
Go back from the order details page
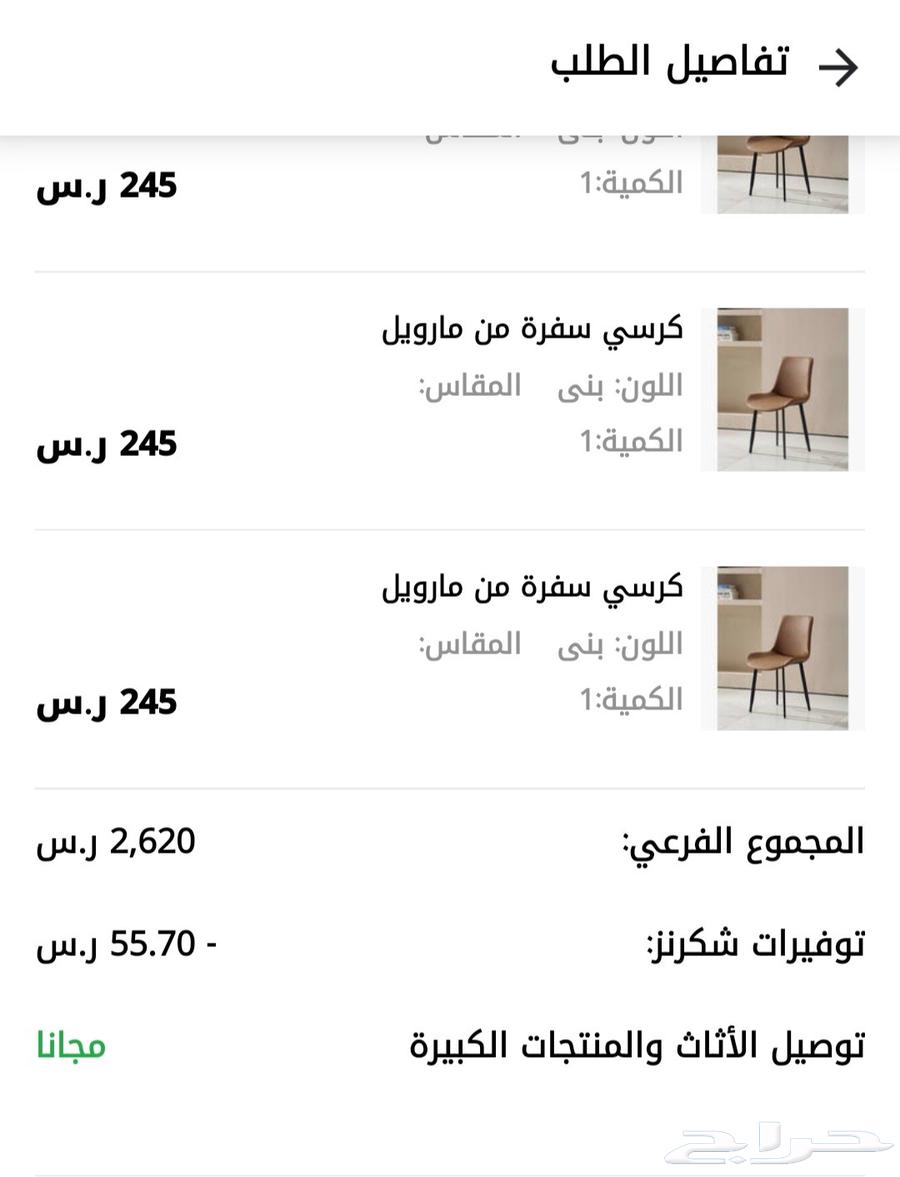[838, 67]
